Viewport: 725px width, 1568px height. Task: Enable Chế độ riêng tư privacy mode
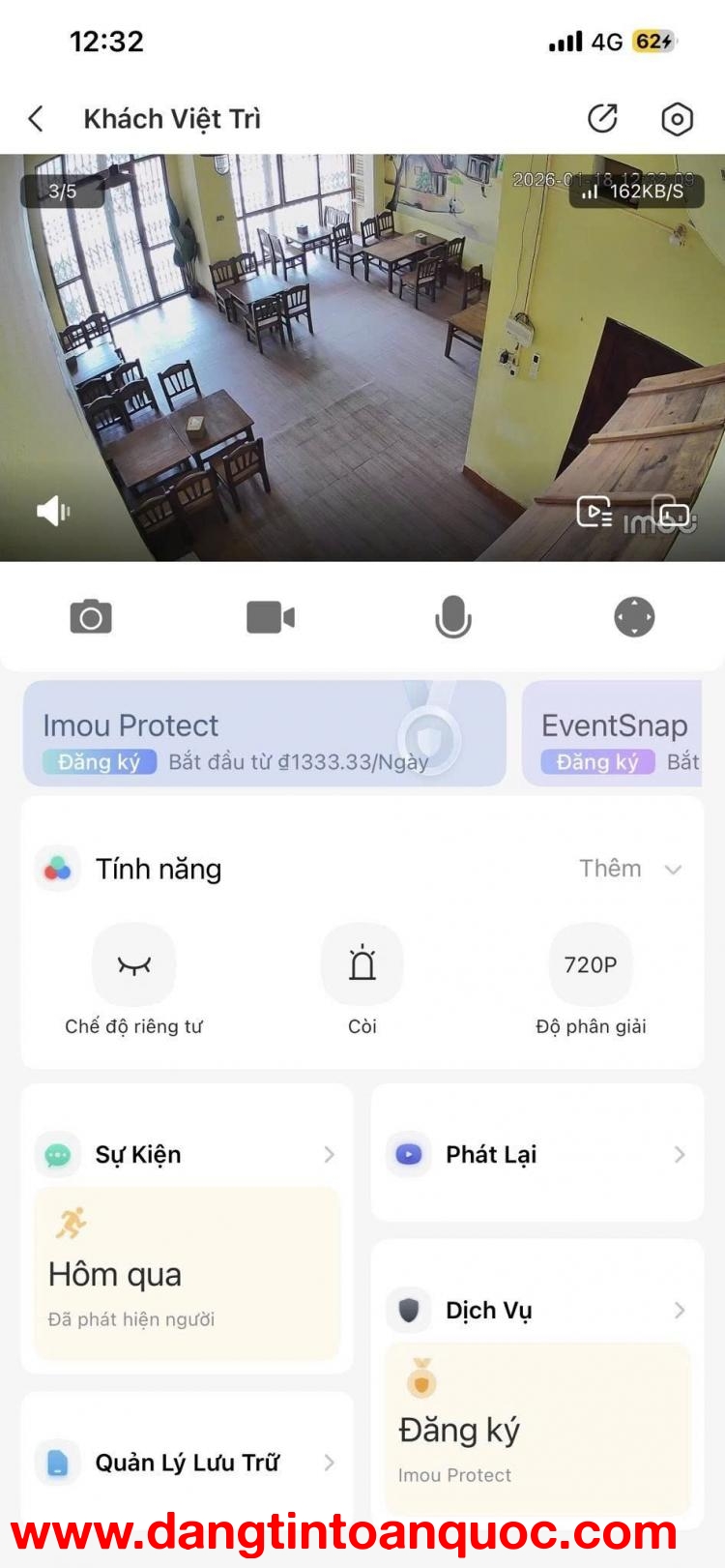pyautogui.click(x=133, y=963)
